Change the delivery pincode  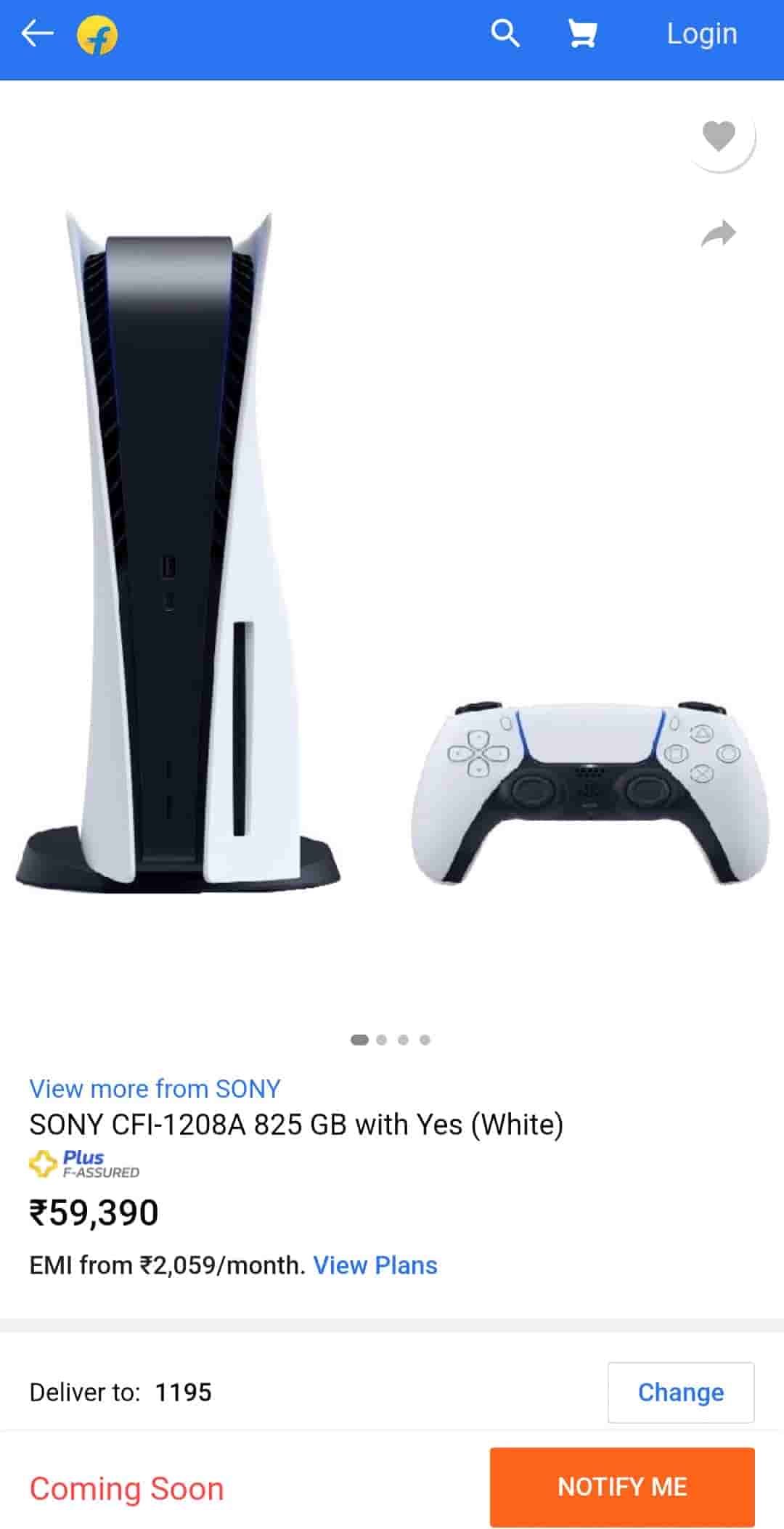(680, 1392)
